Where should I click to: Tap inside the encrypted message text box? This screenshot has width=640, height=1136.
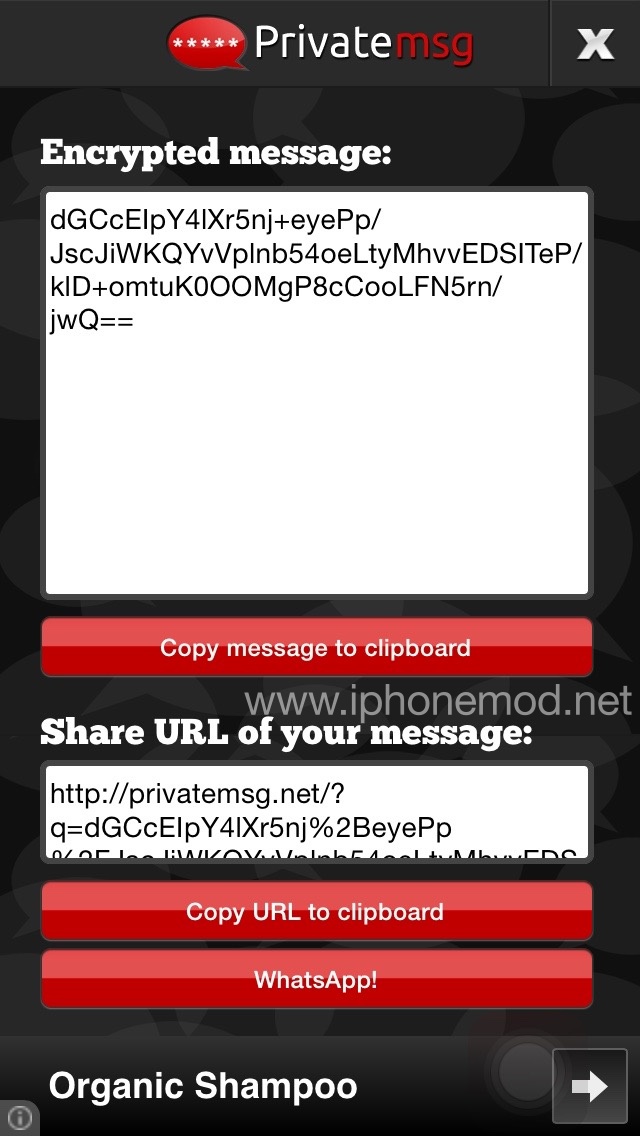coord(317,393)
